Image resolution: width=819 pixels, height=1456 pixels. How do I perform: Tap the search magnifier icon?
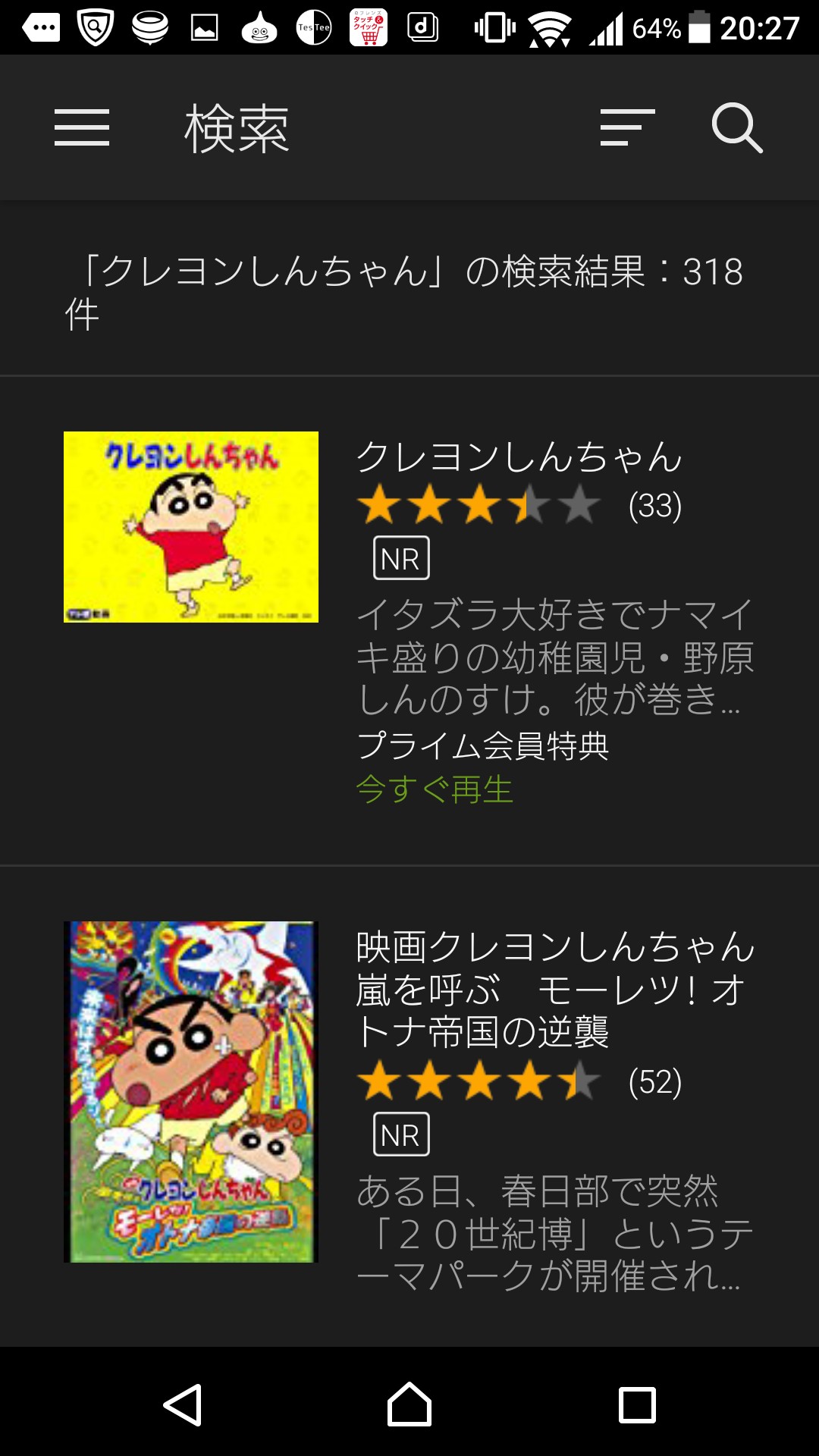pos(736,127)
